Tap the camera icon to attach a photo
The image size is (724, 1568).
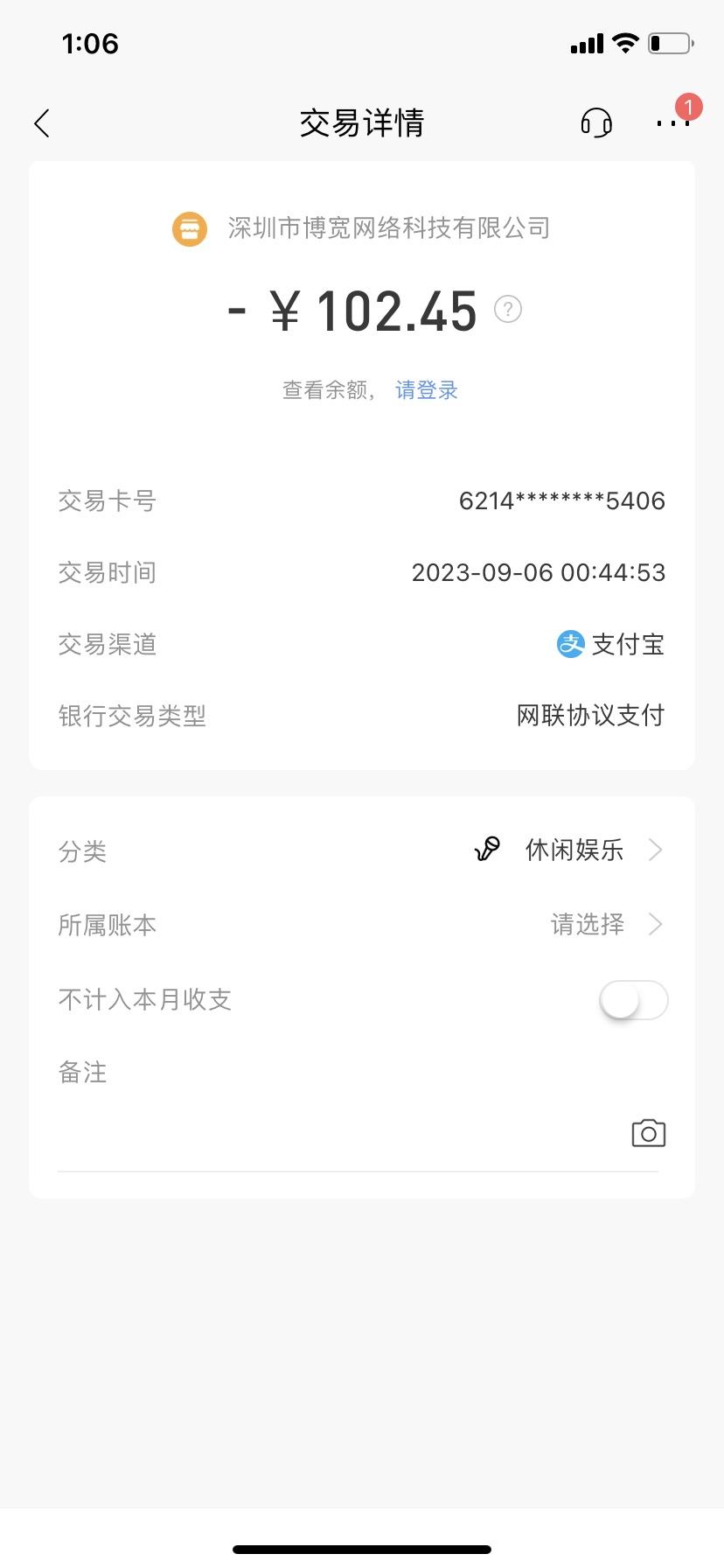tap(648, 1133)
